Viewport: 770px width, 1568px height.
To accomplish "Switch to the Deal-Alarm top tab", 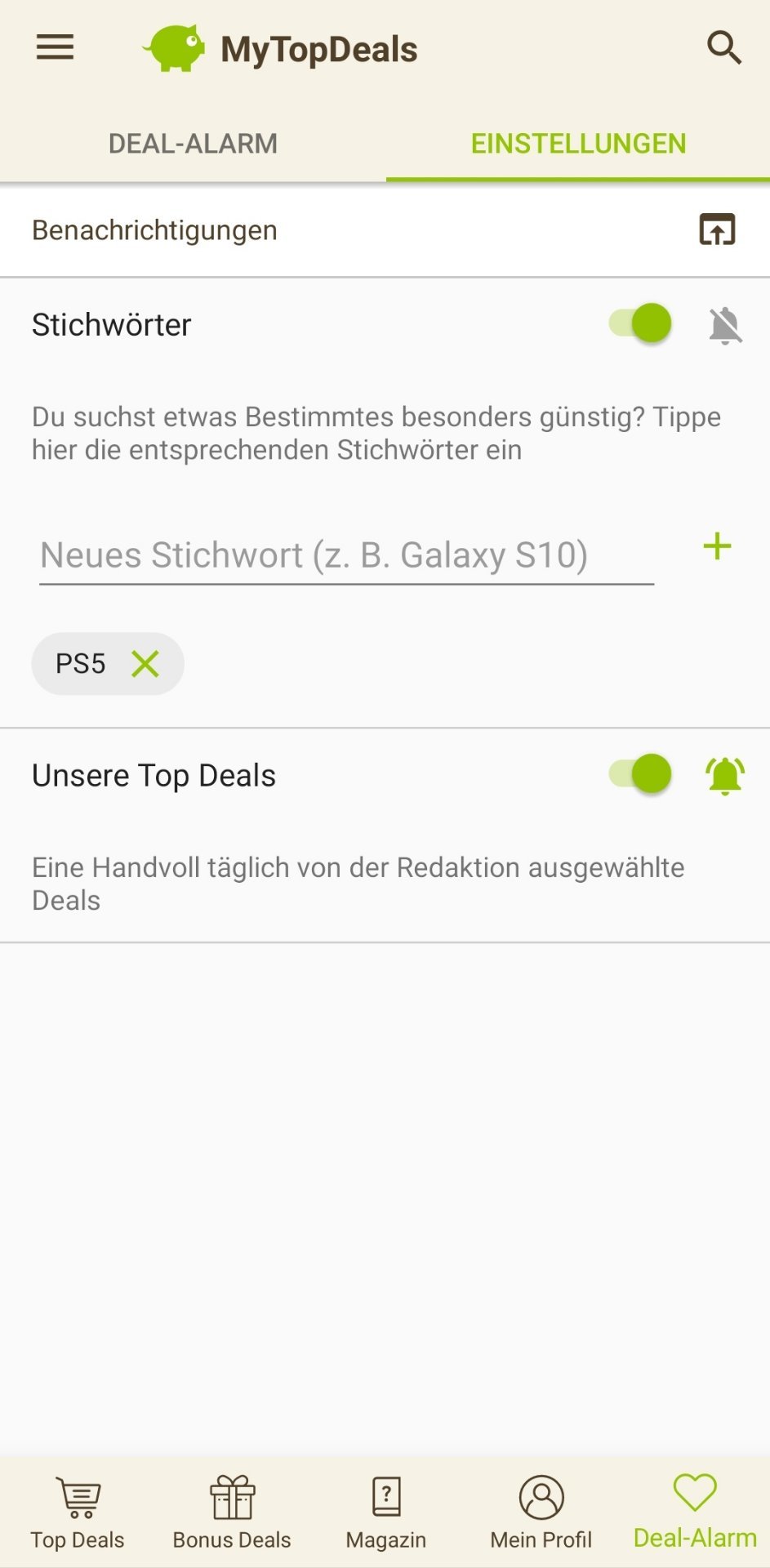I will click(x=193, y=144).
